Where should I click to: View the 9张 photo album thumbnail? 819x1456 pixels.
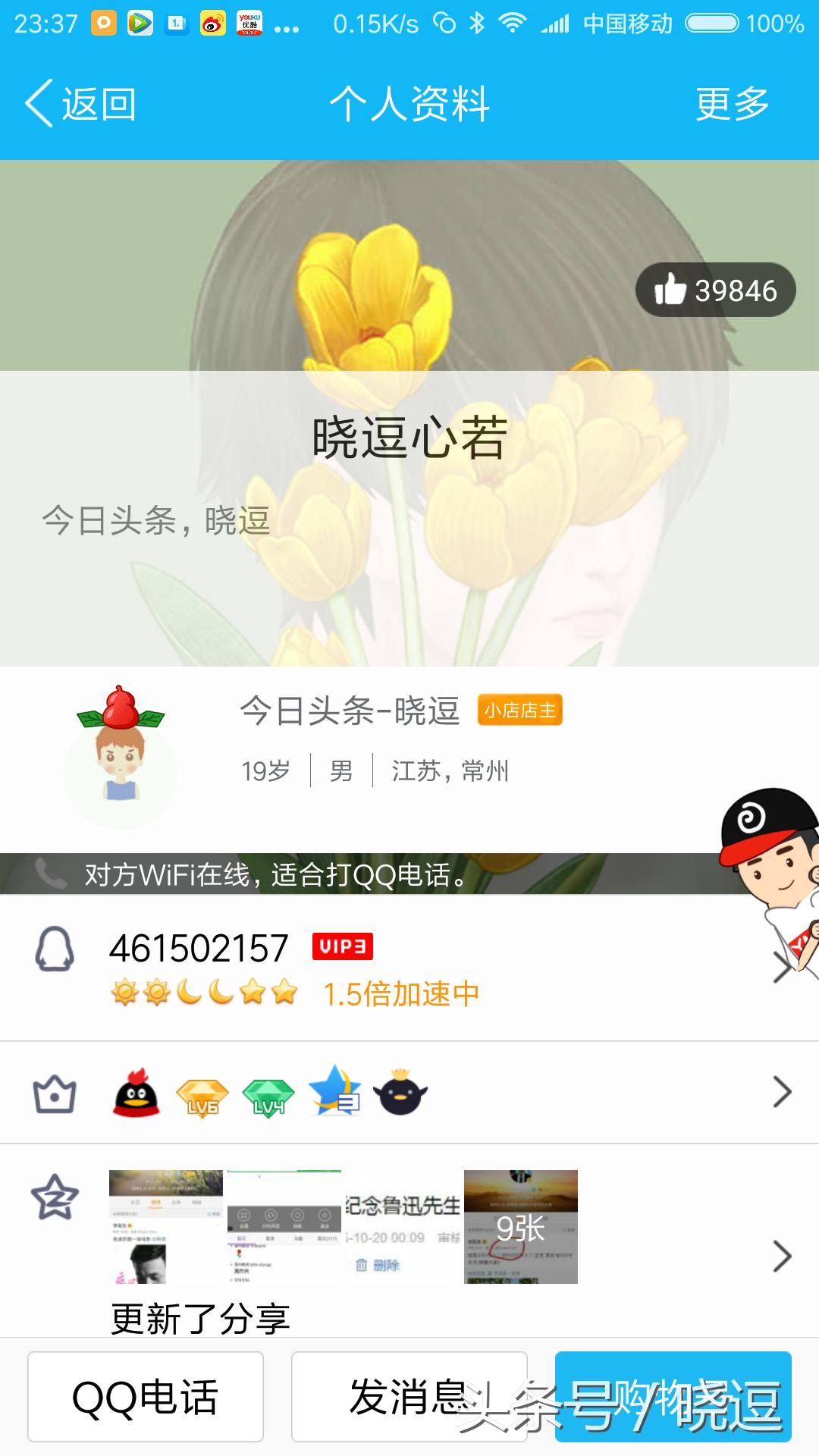[x=522, y=1227]
